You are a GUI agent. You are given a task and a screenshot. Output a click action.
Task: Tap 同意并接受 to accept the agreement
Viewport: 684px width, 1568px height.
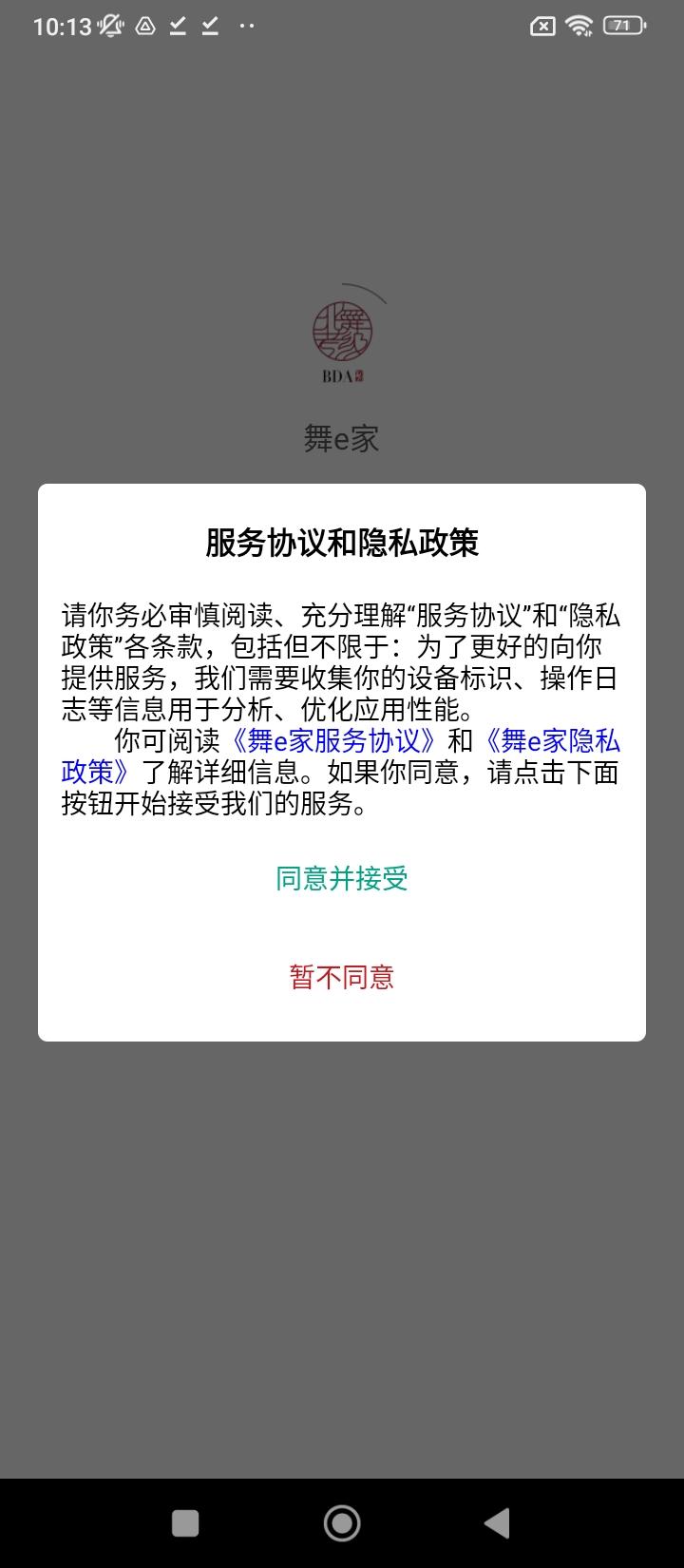pyautogui.click(x=341, y=879)
